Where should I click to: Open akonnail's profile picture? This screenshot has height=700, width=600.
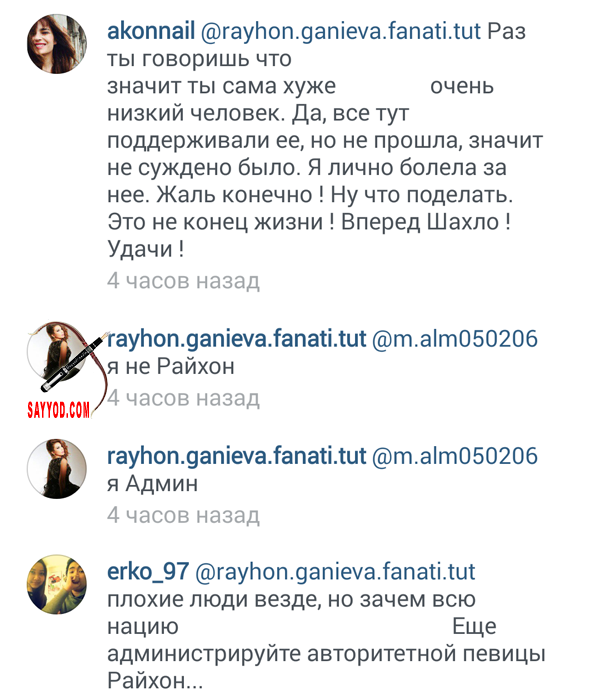55,44
